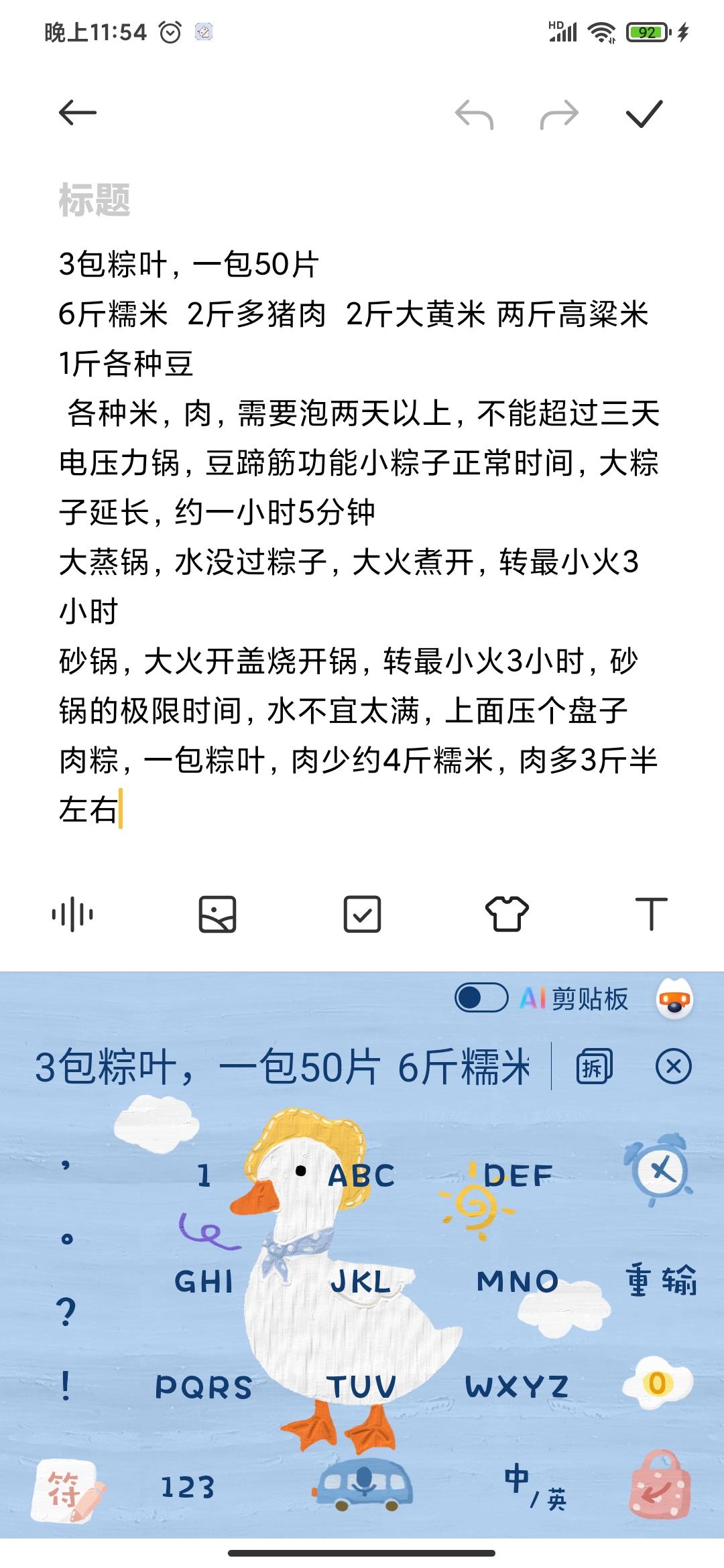The height and width of the screenshot is (1568, 724).
Task: Go back from the note editor
Action: click(78, 113)
